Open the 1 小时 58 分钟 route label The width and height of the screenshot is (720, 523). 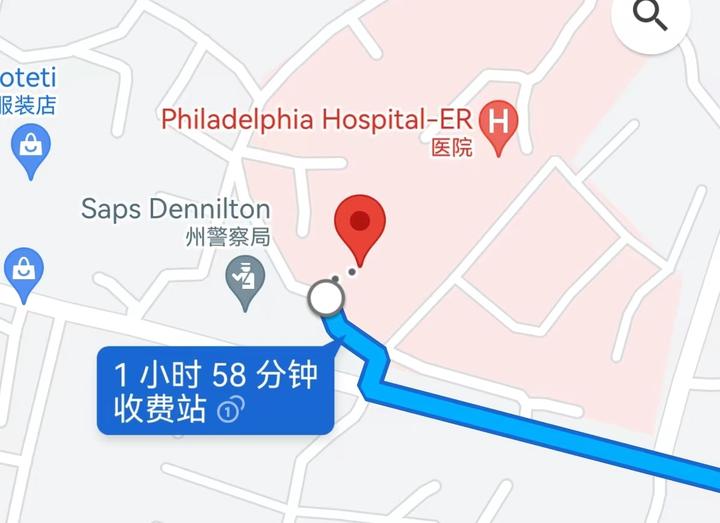coord(215,390)
